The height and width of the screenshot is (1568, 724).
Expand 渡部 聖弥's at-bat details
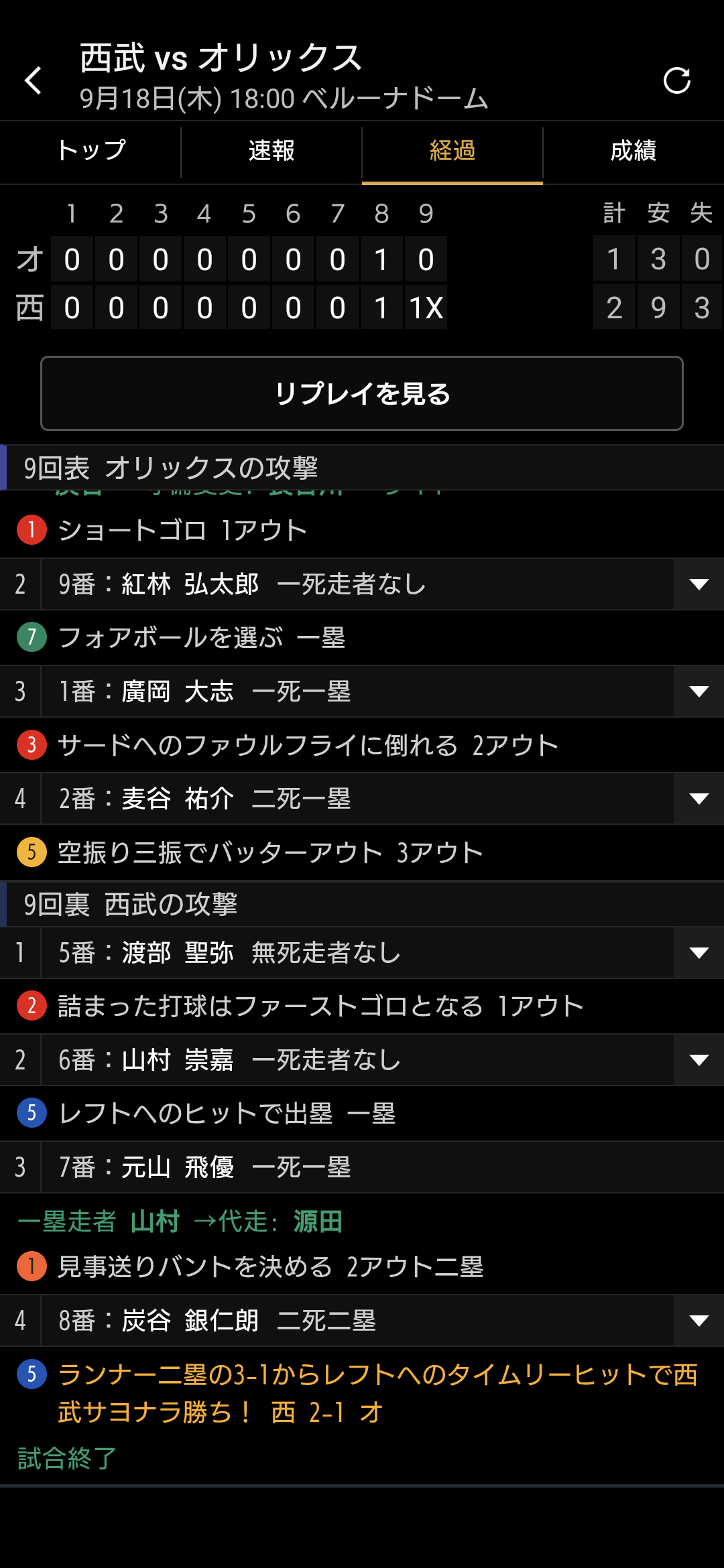699,953
